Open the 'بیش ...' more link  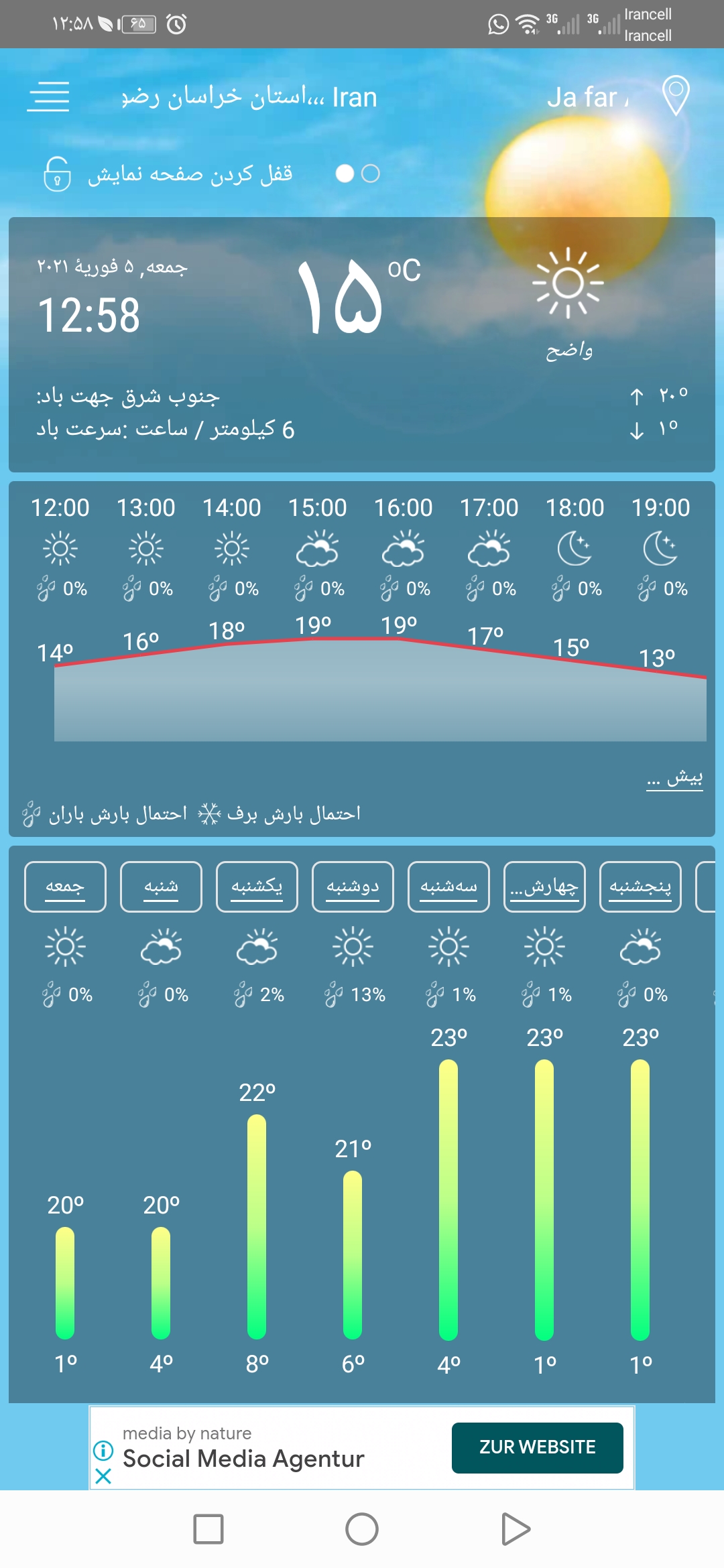[674, 779]
